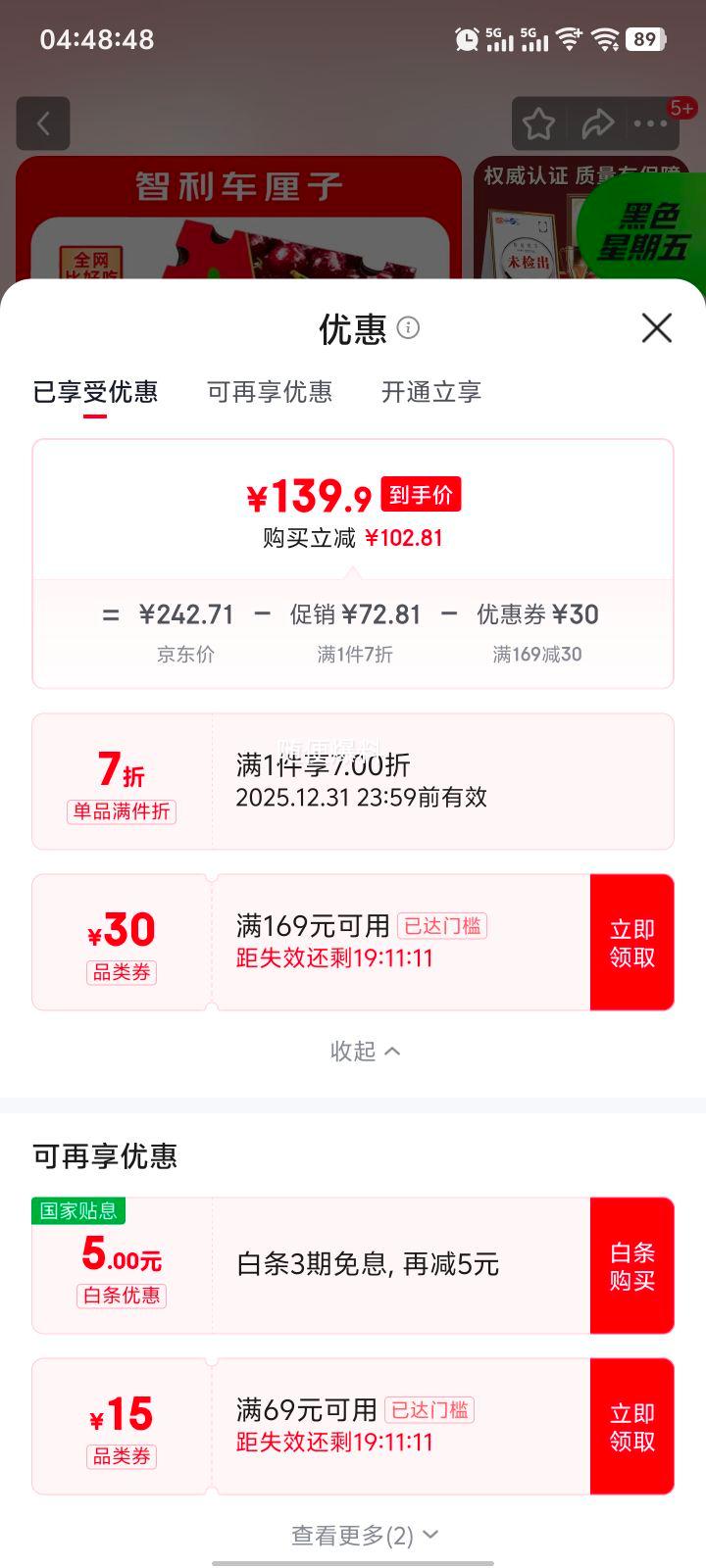Tap the back arrow icon

(43, 123)
